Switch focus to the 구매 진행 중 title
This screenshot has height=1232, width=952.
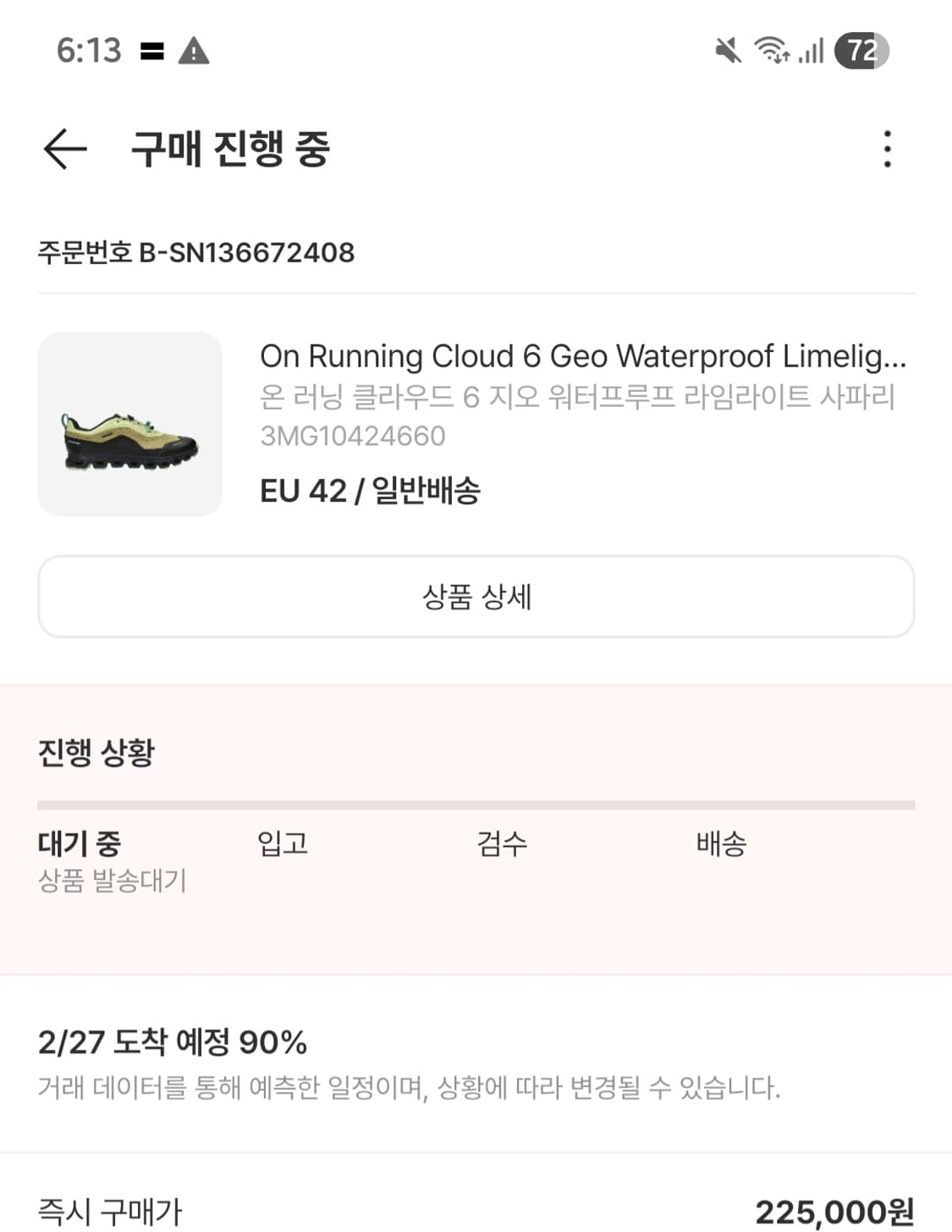tap(230, 151)
